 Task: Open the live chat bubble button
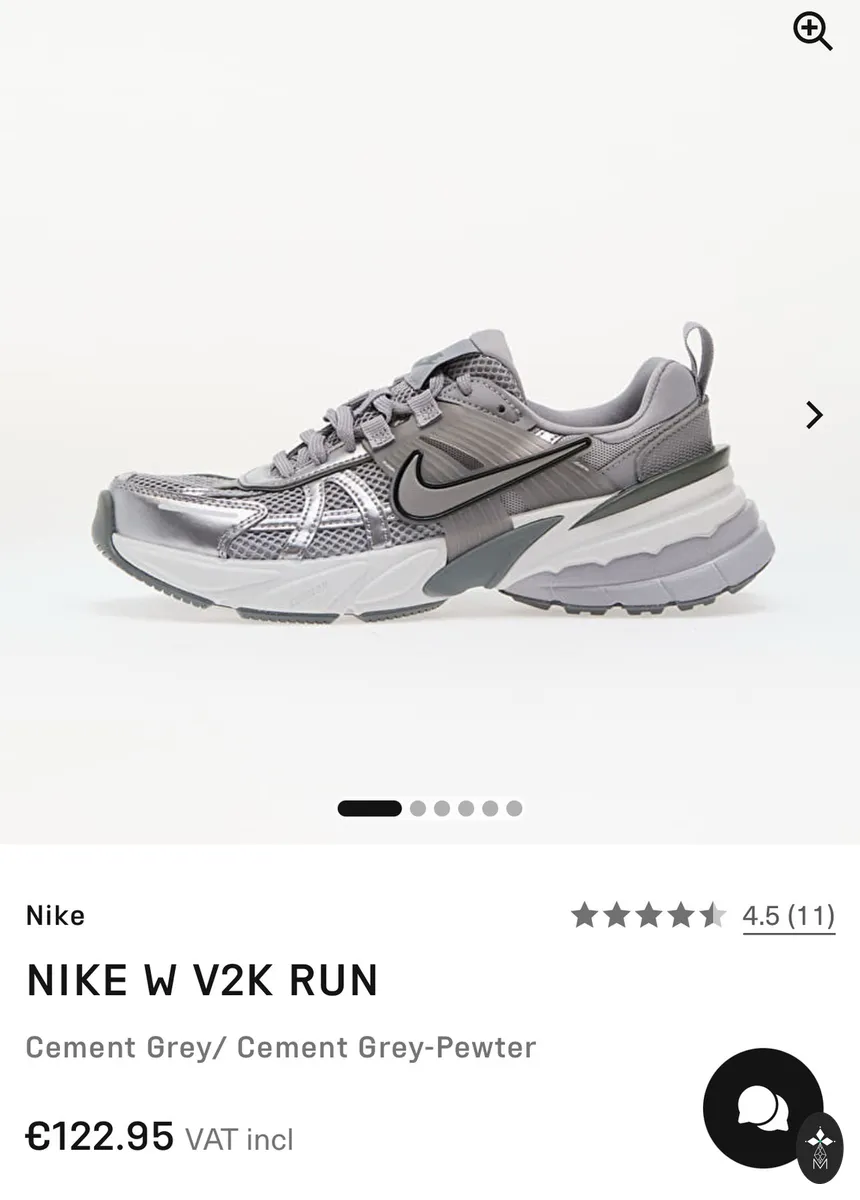pos(763,1108)
